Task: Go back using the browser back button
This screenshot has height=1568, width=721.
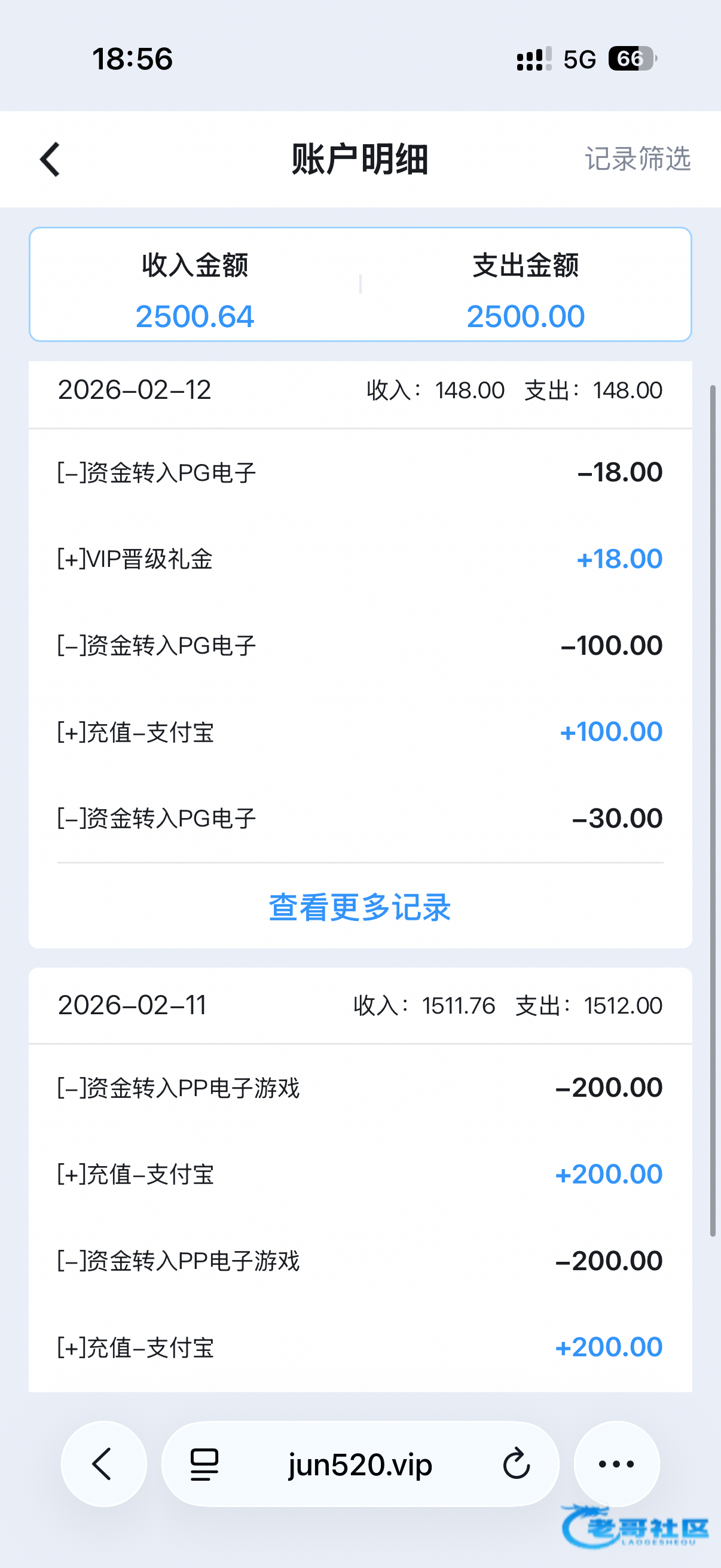Action: coord(103,1463)
